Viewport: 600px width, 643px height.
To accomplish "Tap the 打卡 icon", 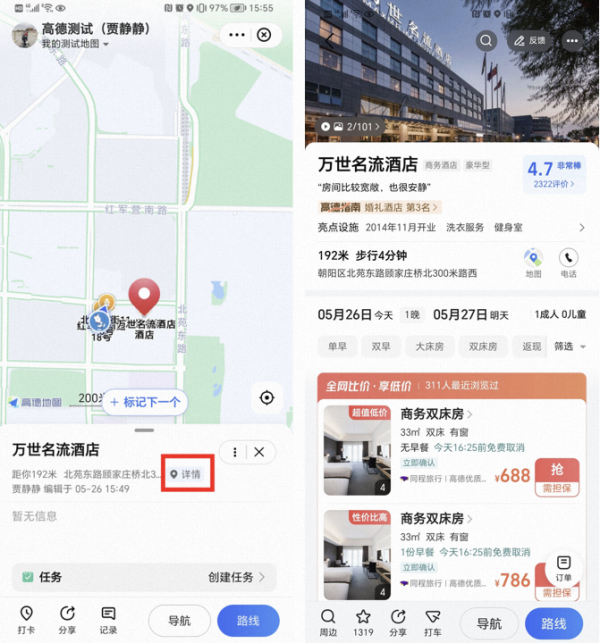I will [26, 619].
